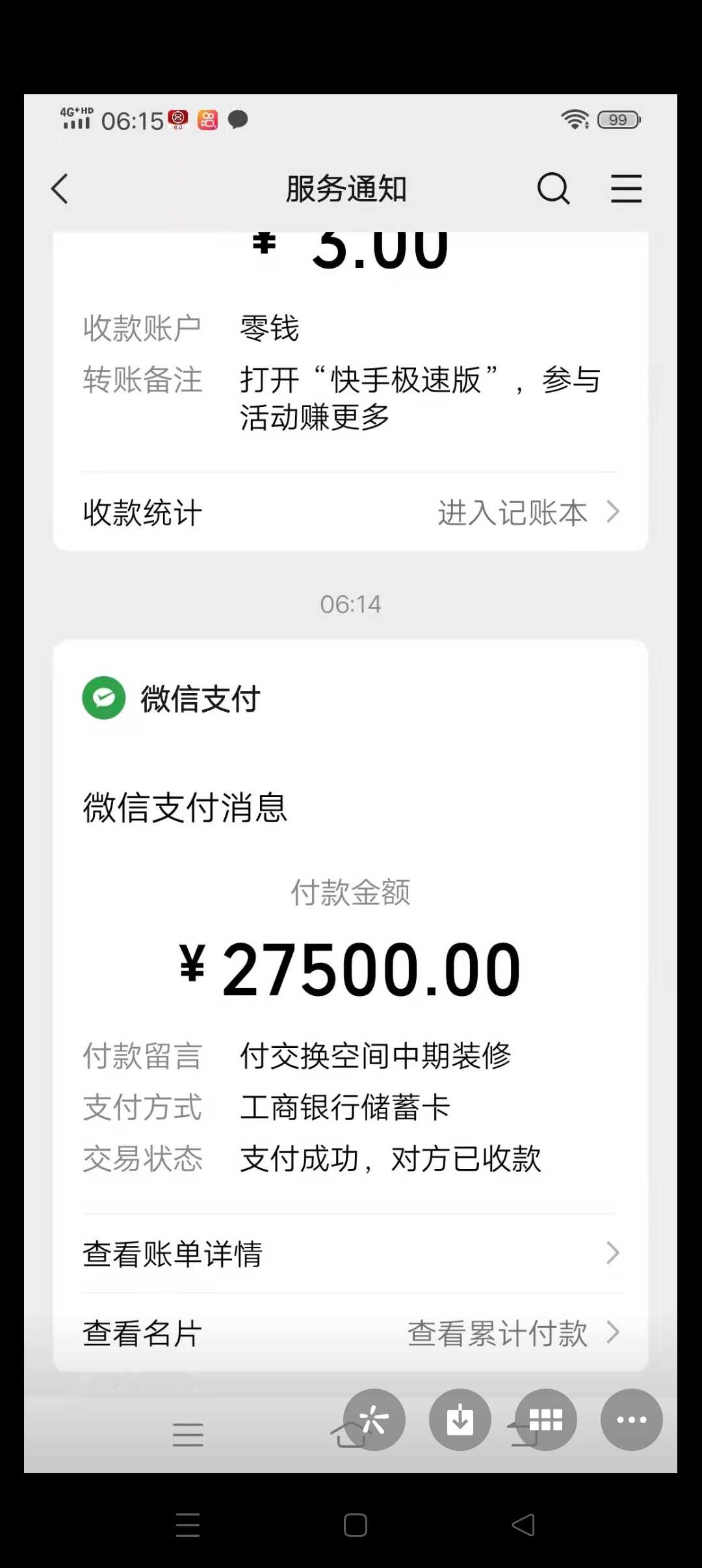Return home via the system square button
The width and height of the screenshot is (702, 1568).
tap(356, 1525)
